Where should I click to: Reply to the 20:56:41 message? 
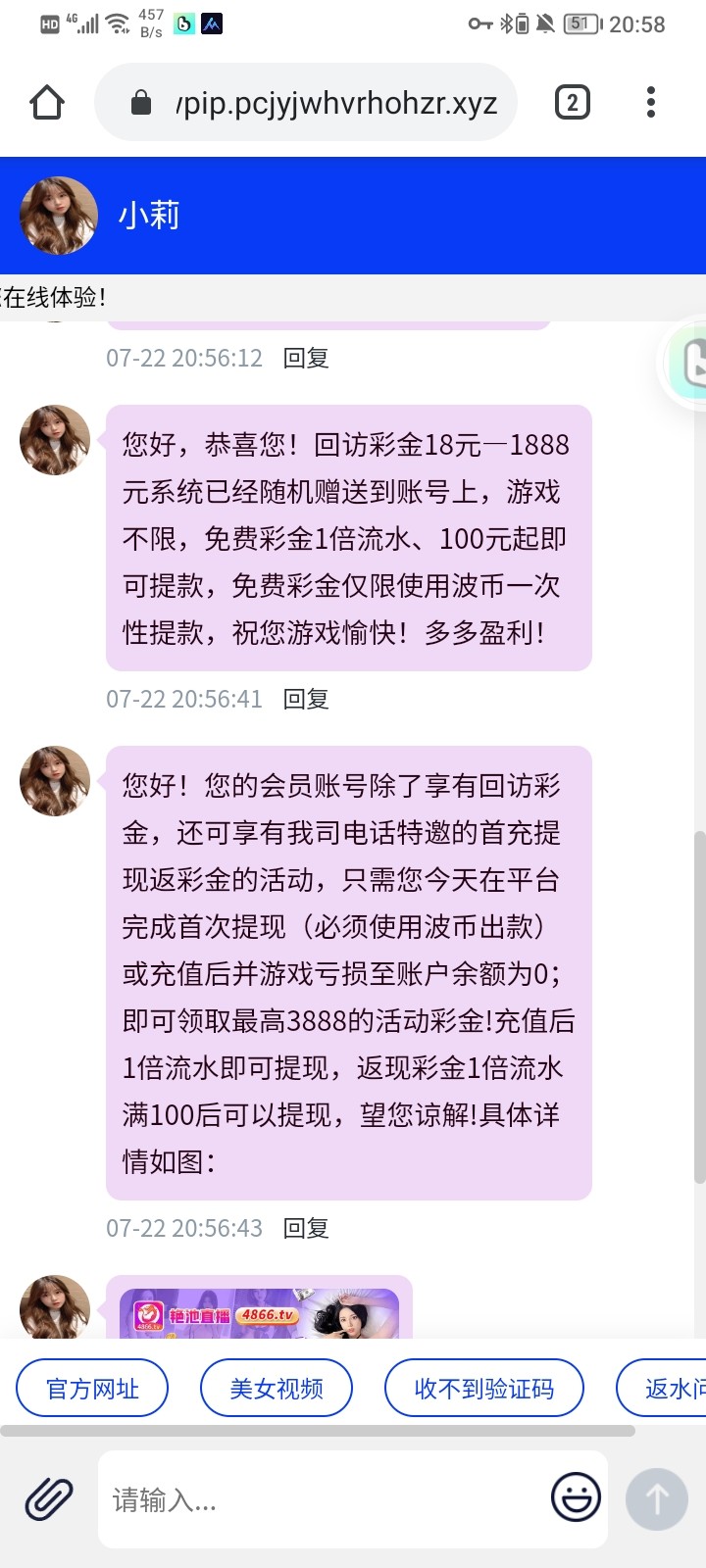[x=306, y=700]
